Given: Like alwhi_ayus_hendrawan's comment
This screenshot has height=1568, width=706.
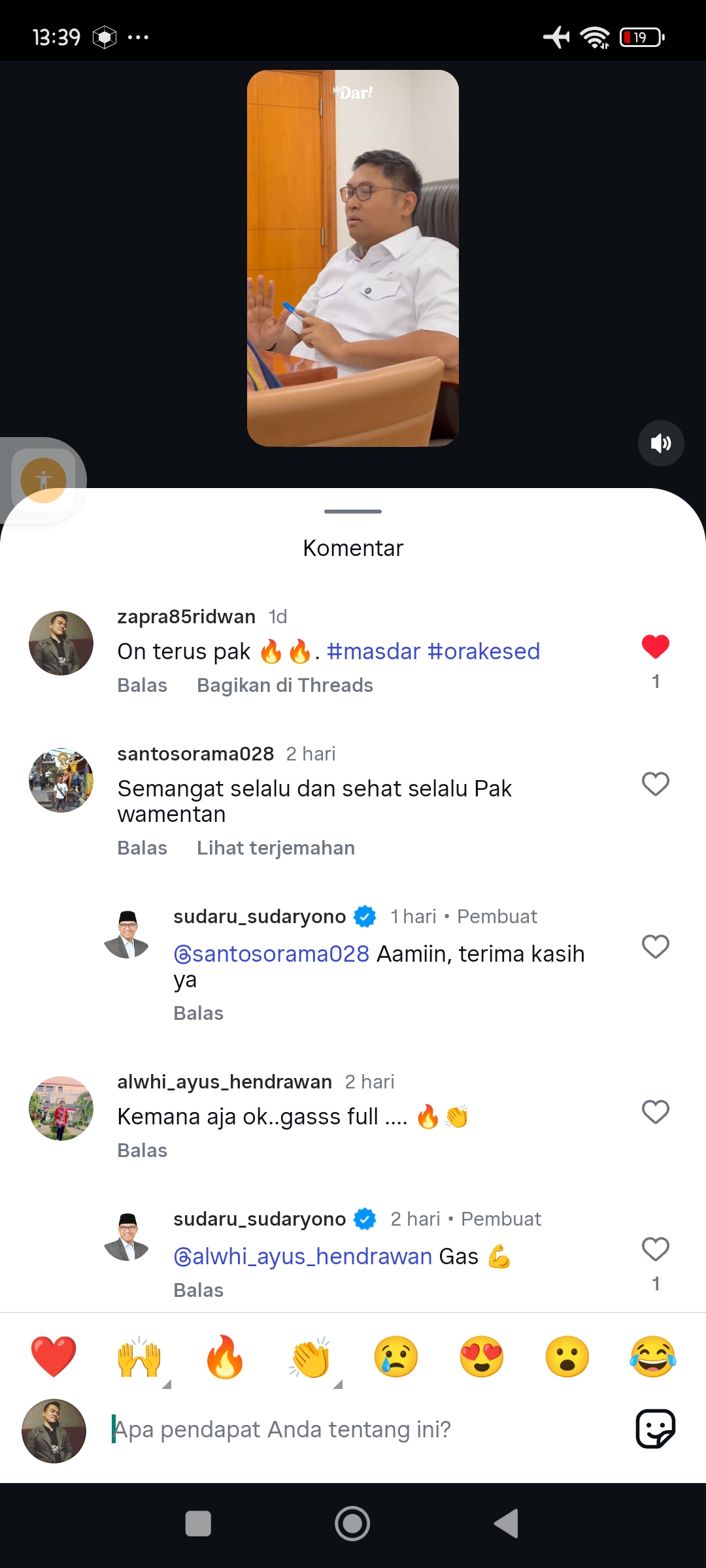Looking at the screenshot, I should [656, 1112].
